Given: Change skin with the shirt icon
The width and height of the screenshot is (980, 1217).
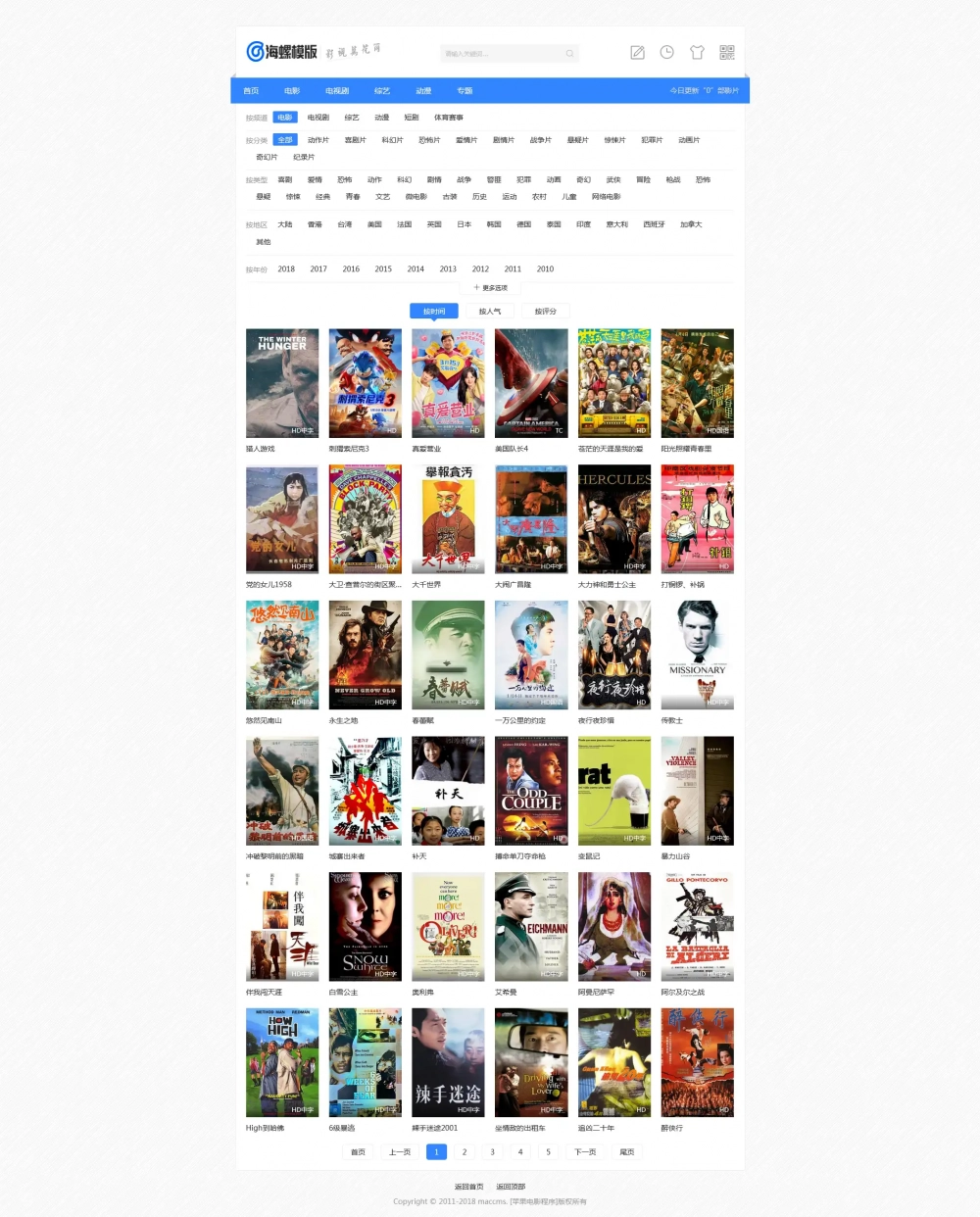Looking at the screenshot, I should click(697, 52).
